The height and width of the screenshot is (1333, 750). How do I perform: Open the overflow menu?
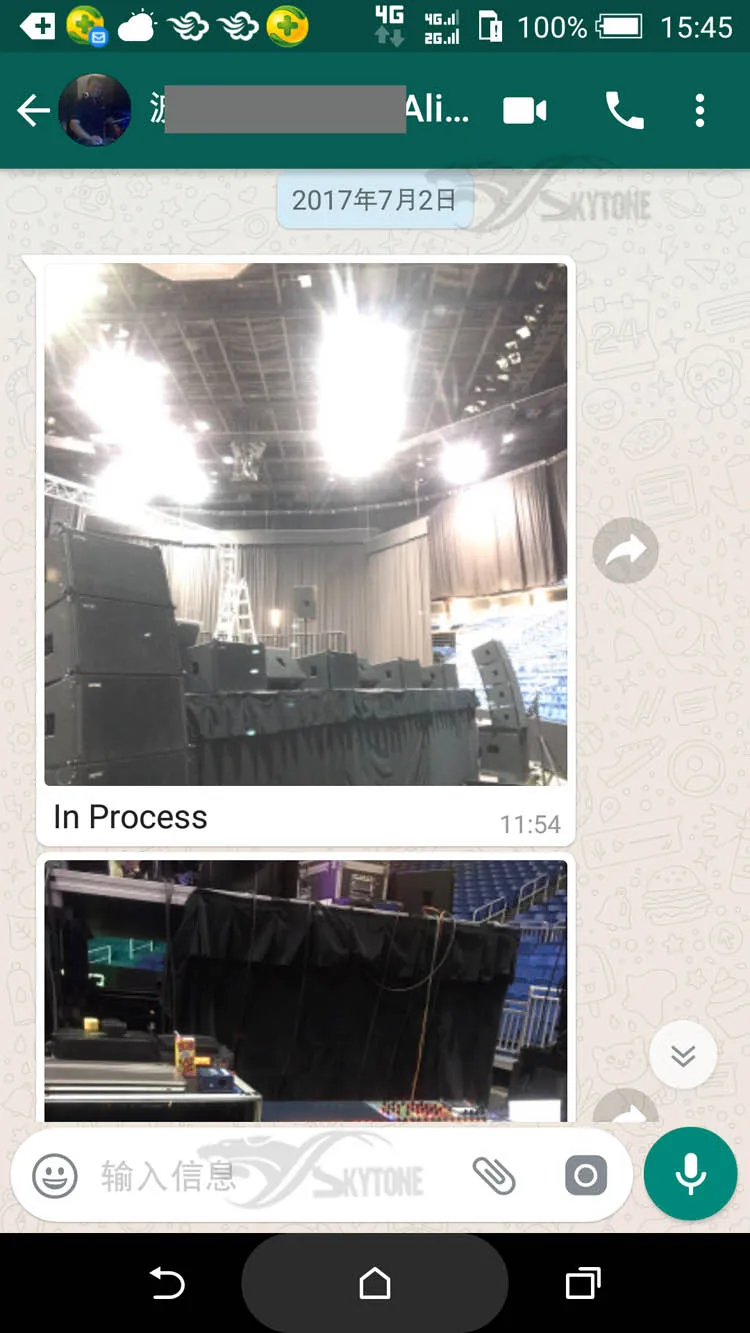(x=700, y=111)
